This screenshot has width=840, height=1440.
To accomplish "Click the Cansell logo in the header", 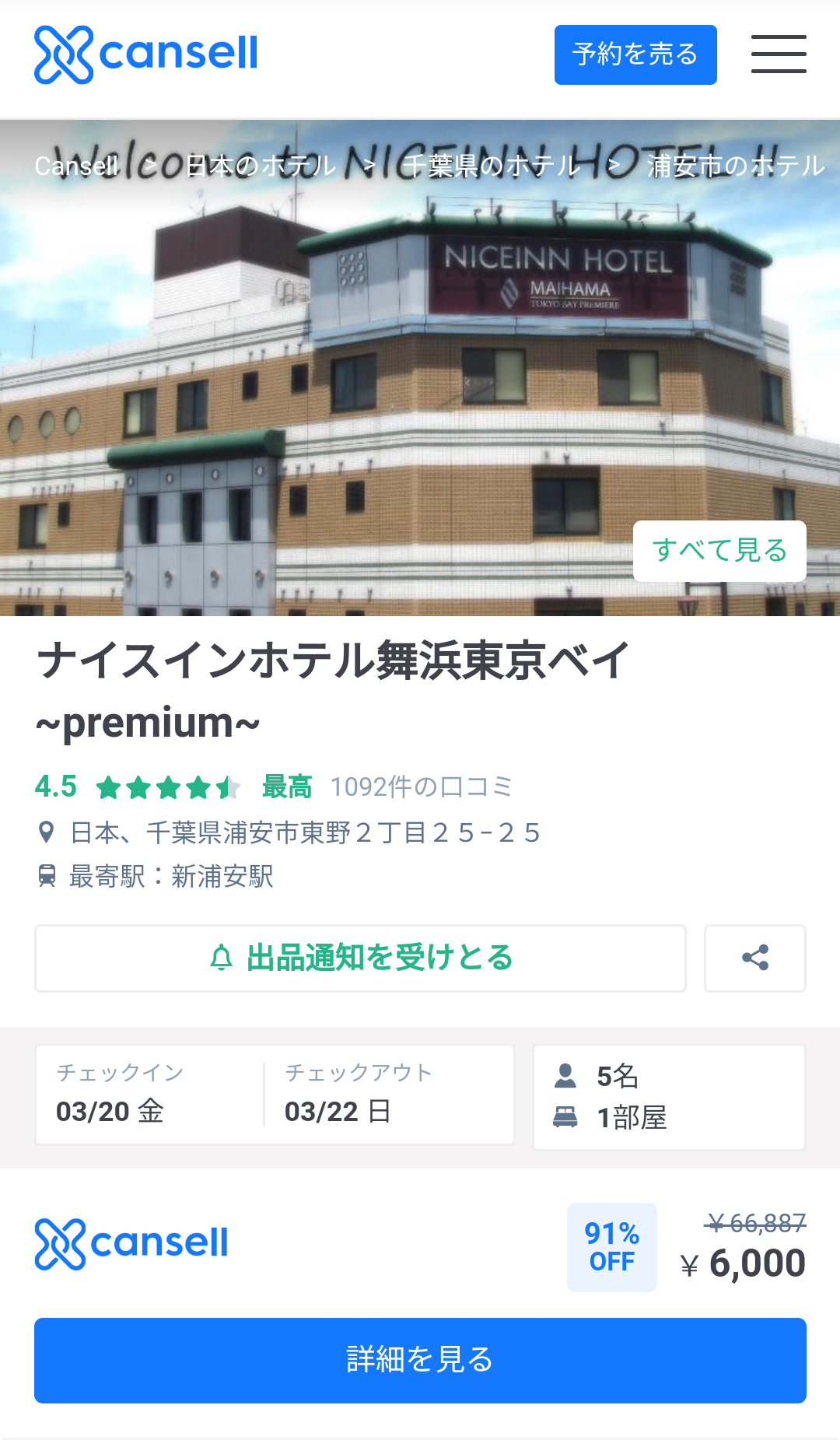I will tap(145, 53).
